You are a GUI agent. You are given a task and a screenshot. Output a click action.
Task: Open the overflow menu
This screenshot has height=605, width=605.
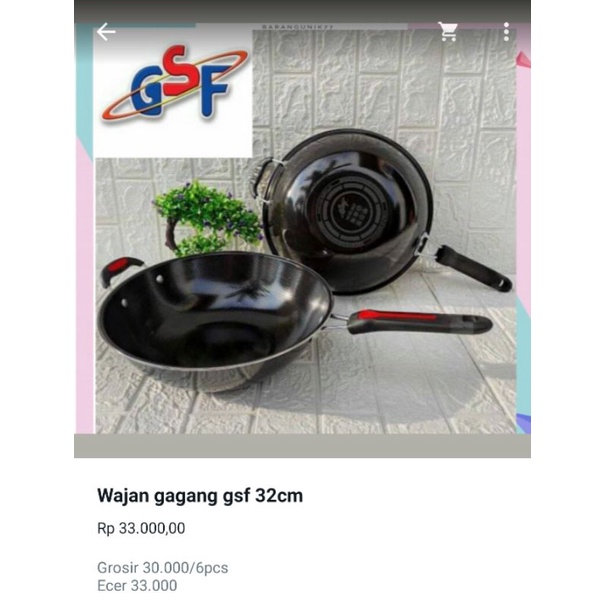pos(506,32)
